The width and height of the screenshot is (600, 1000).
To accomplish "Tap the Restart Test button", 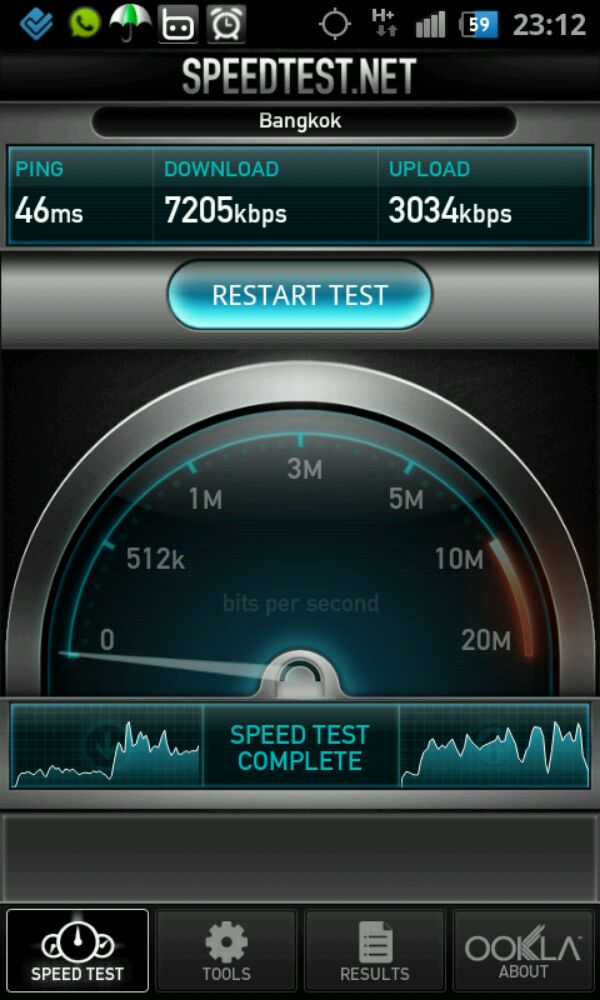I will (299, 296).
